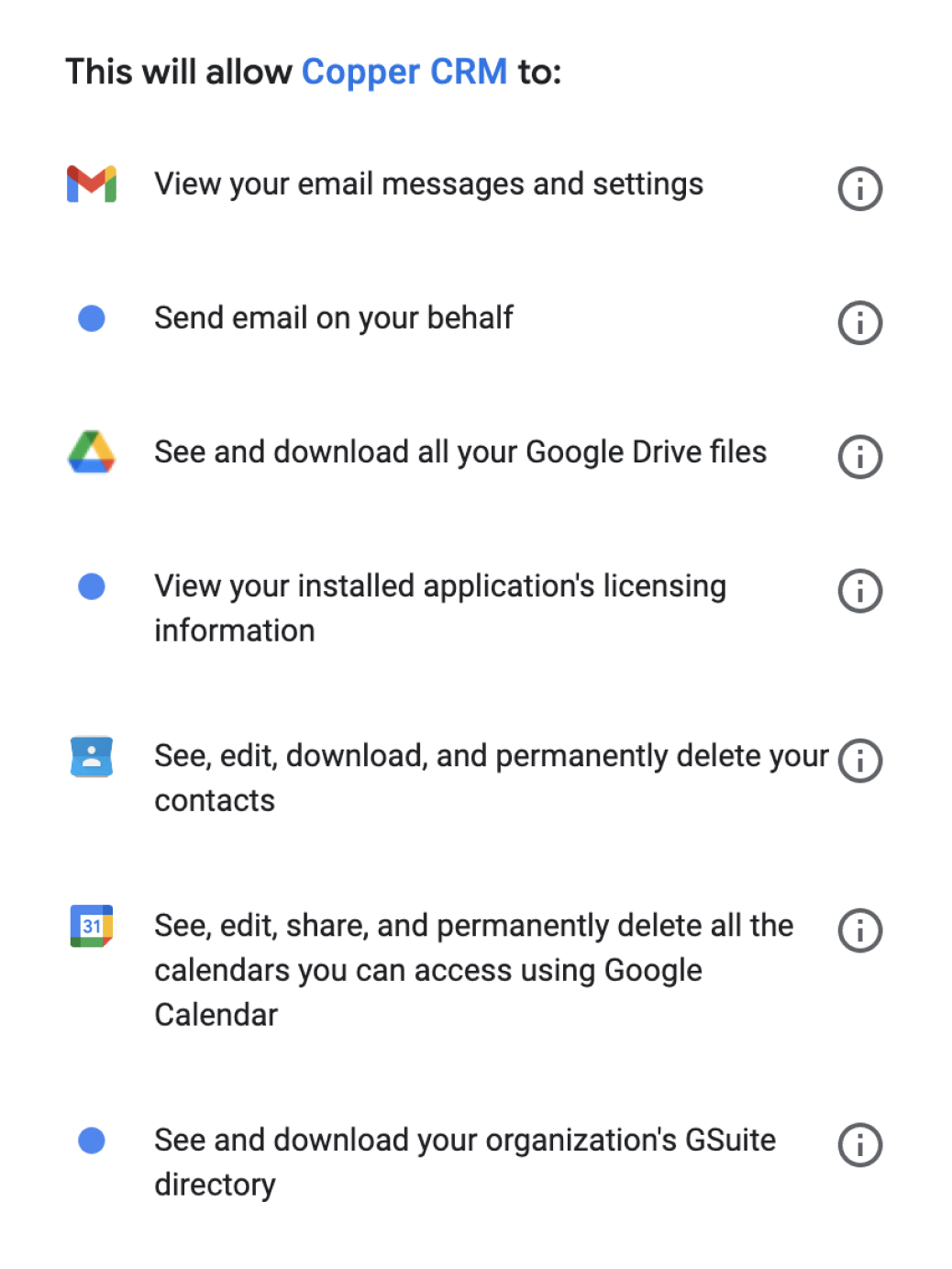
Task: Expand info for Google Drive files permission
Action: [x=860, y=456]
